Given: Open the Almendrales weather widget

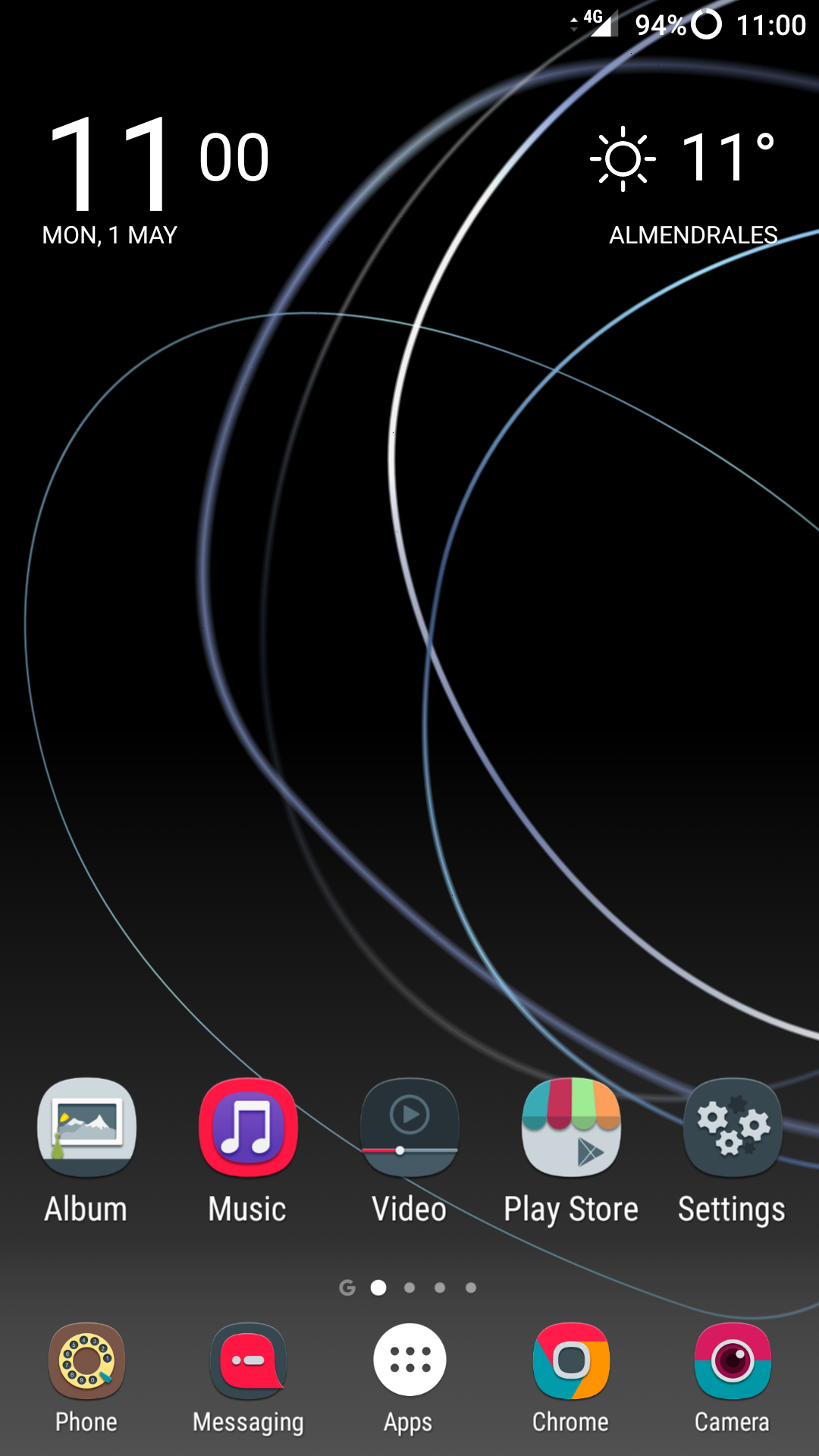Looking at the screenshot, I should coord(686,182).
